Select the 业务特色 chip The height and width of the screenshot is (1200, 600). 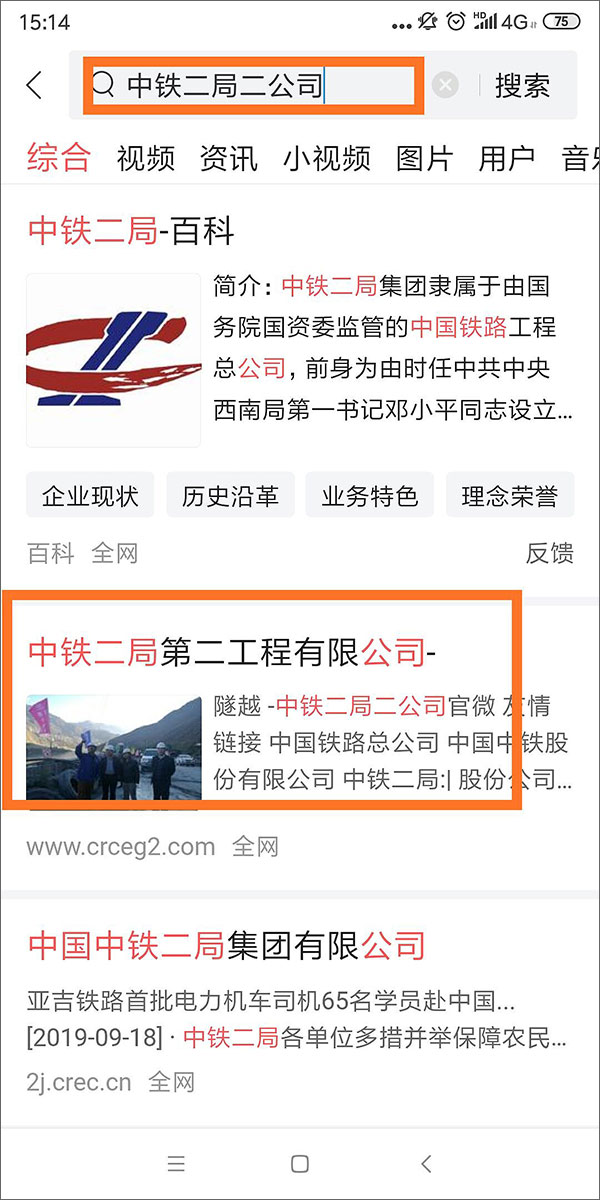point(369,496)
